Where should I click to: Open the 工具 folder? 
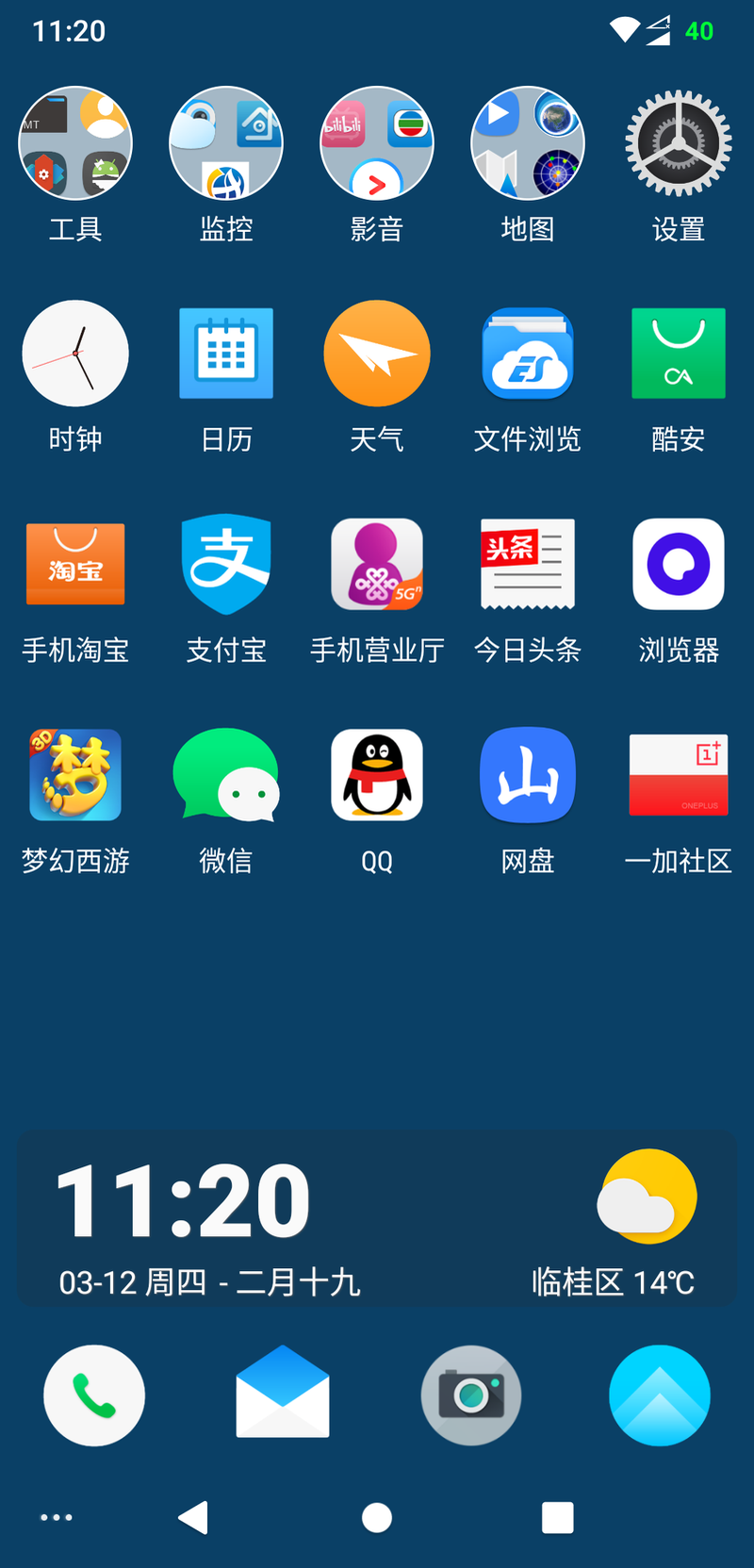[75, 143]
